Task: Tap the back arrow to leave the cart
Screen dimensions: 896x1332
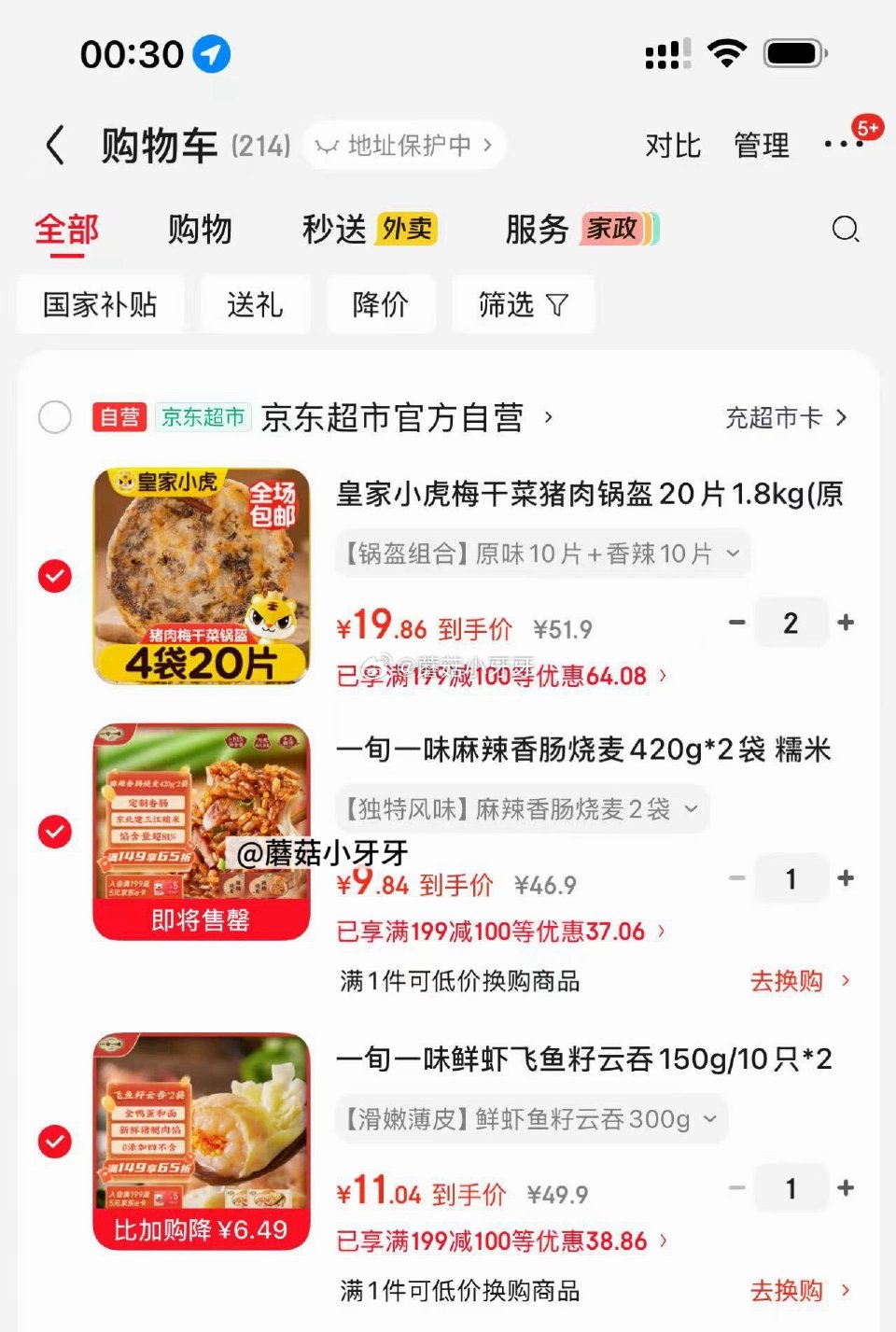Action: click(x=55, y=145)
